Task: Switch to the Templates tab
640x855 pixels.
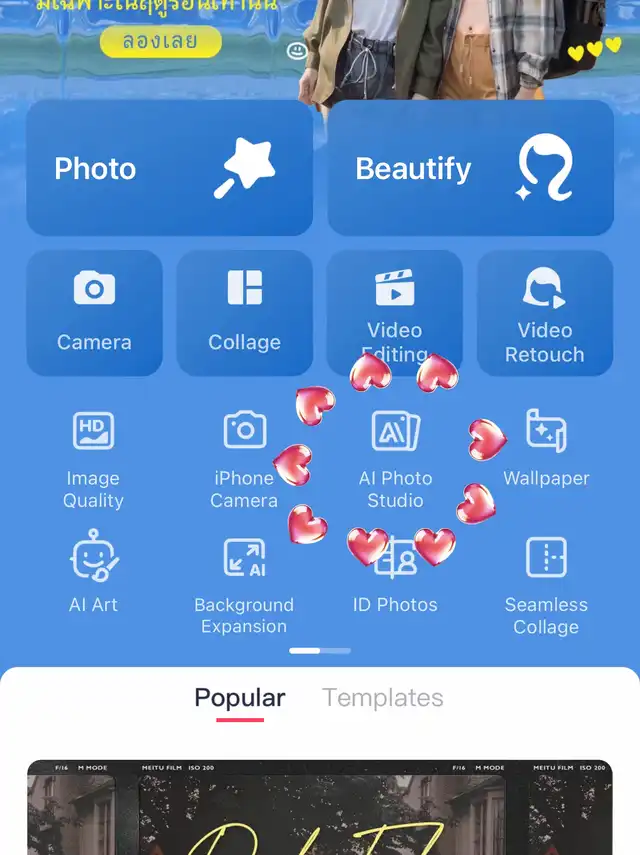Action: point(382,698)
